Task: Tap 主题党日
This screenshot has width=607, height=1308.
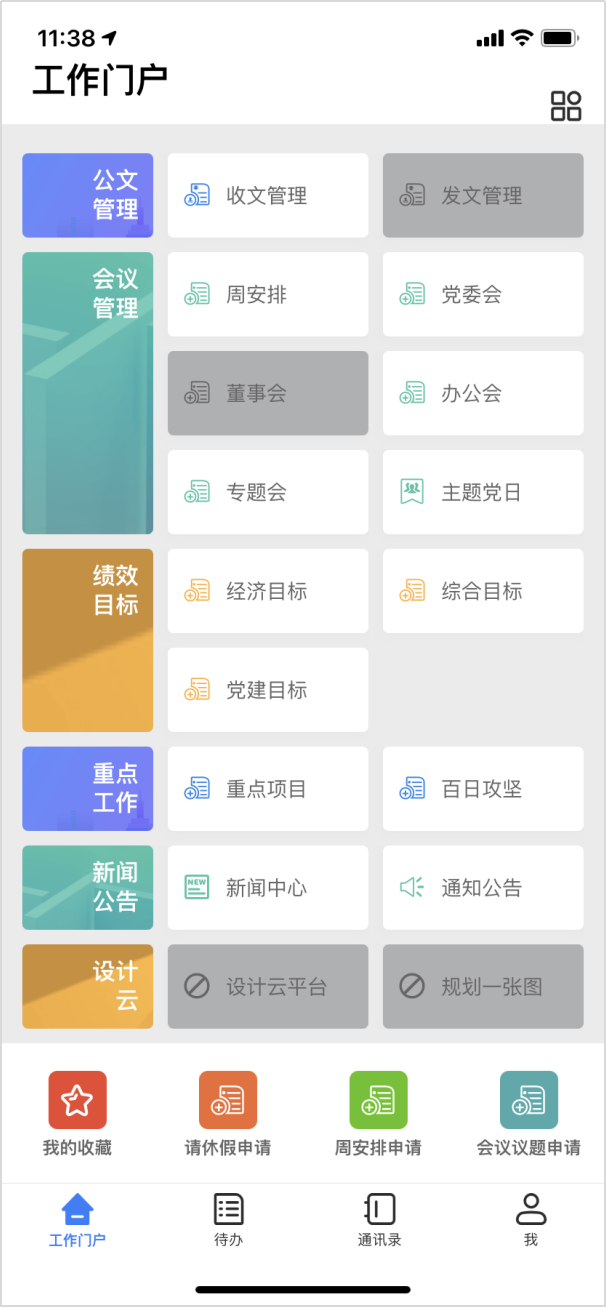Action: [x=482, y=492]
